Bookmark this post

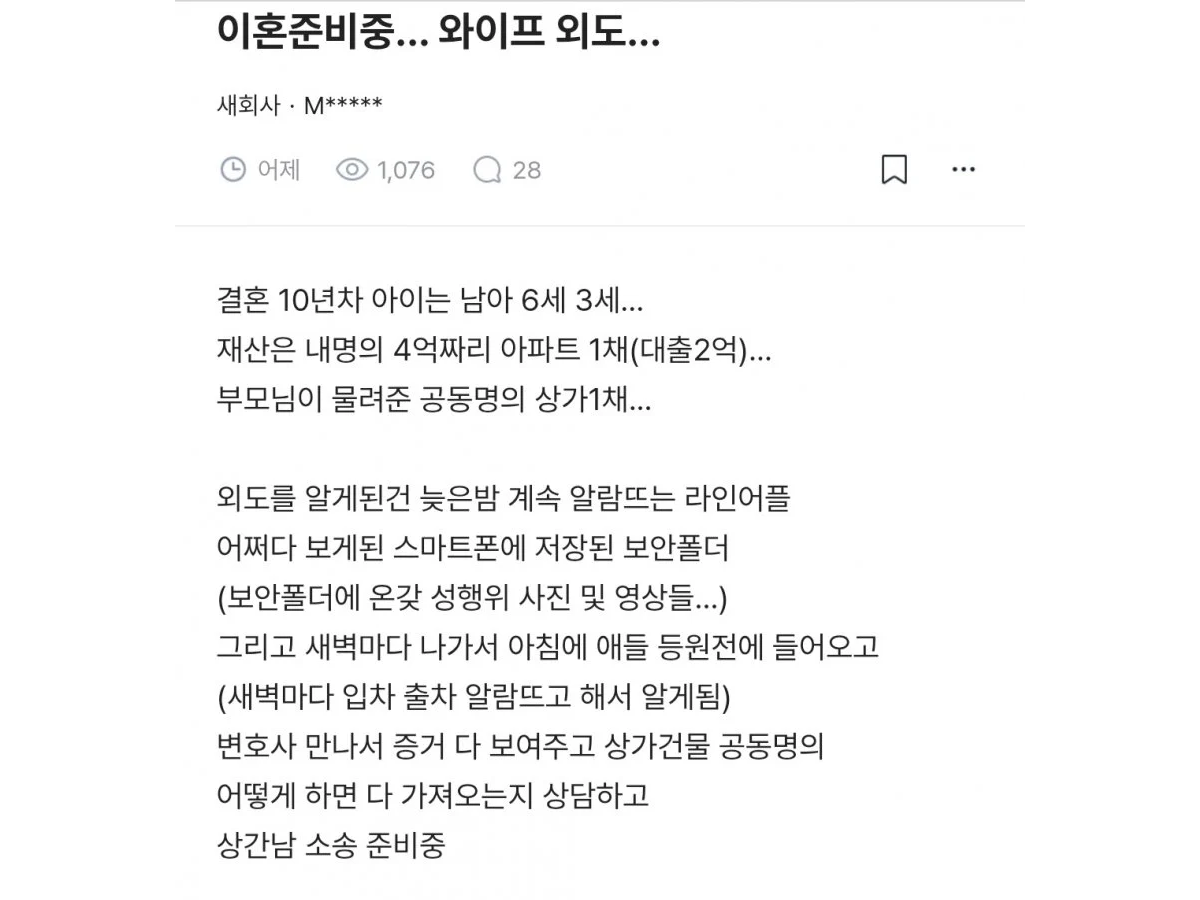pos(894,170)
